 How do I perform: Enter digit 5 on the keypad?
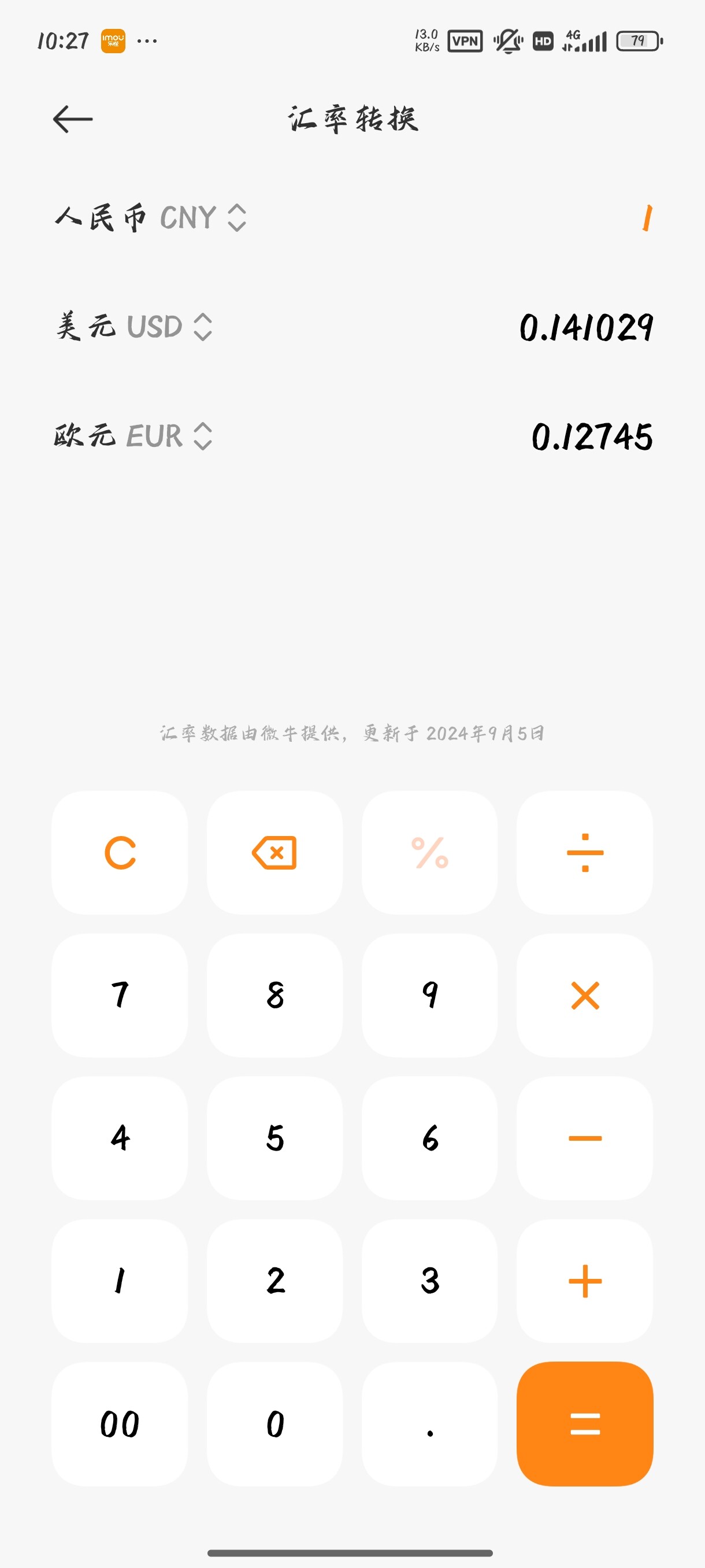click(274, 1138)
